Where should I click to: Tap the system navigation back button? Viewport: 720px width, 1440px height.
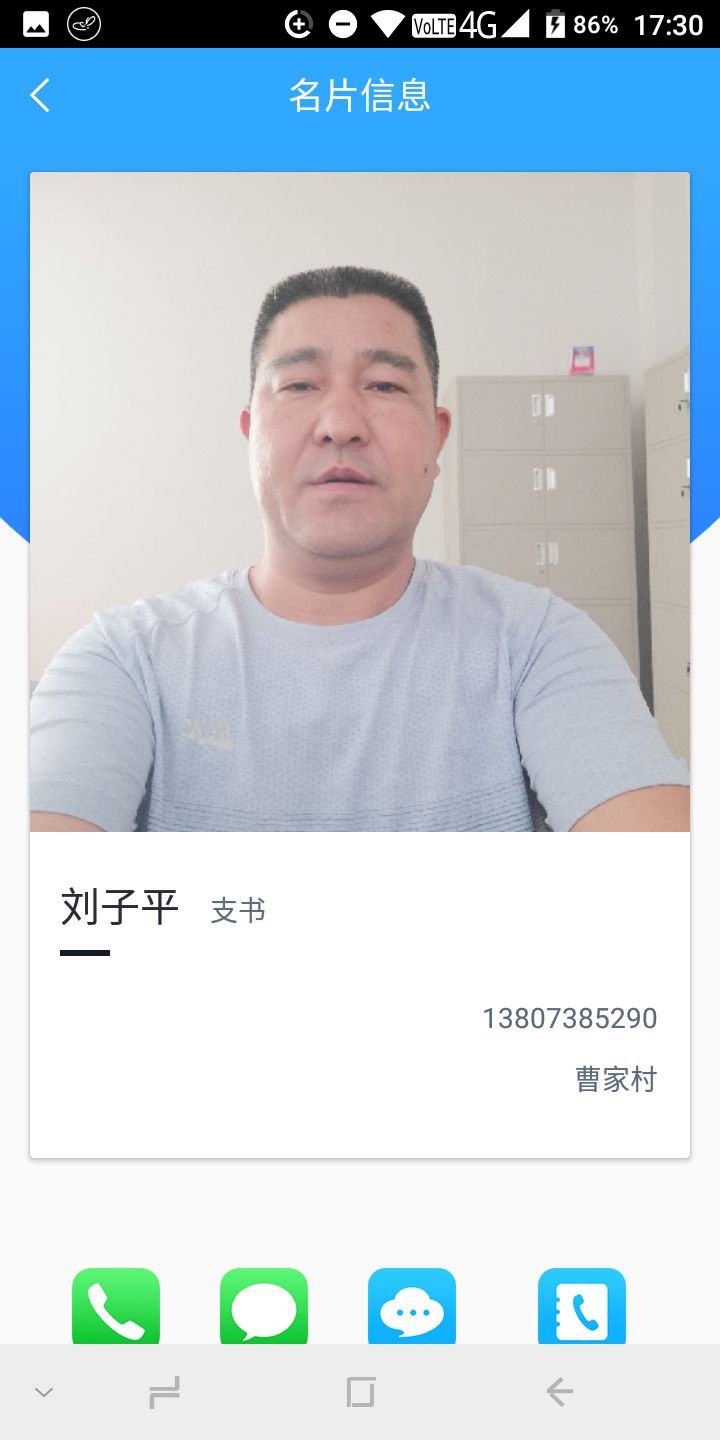point(559,1391)
